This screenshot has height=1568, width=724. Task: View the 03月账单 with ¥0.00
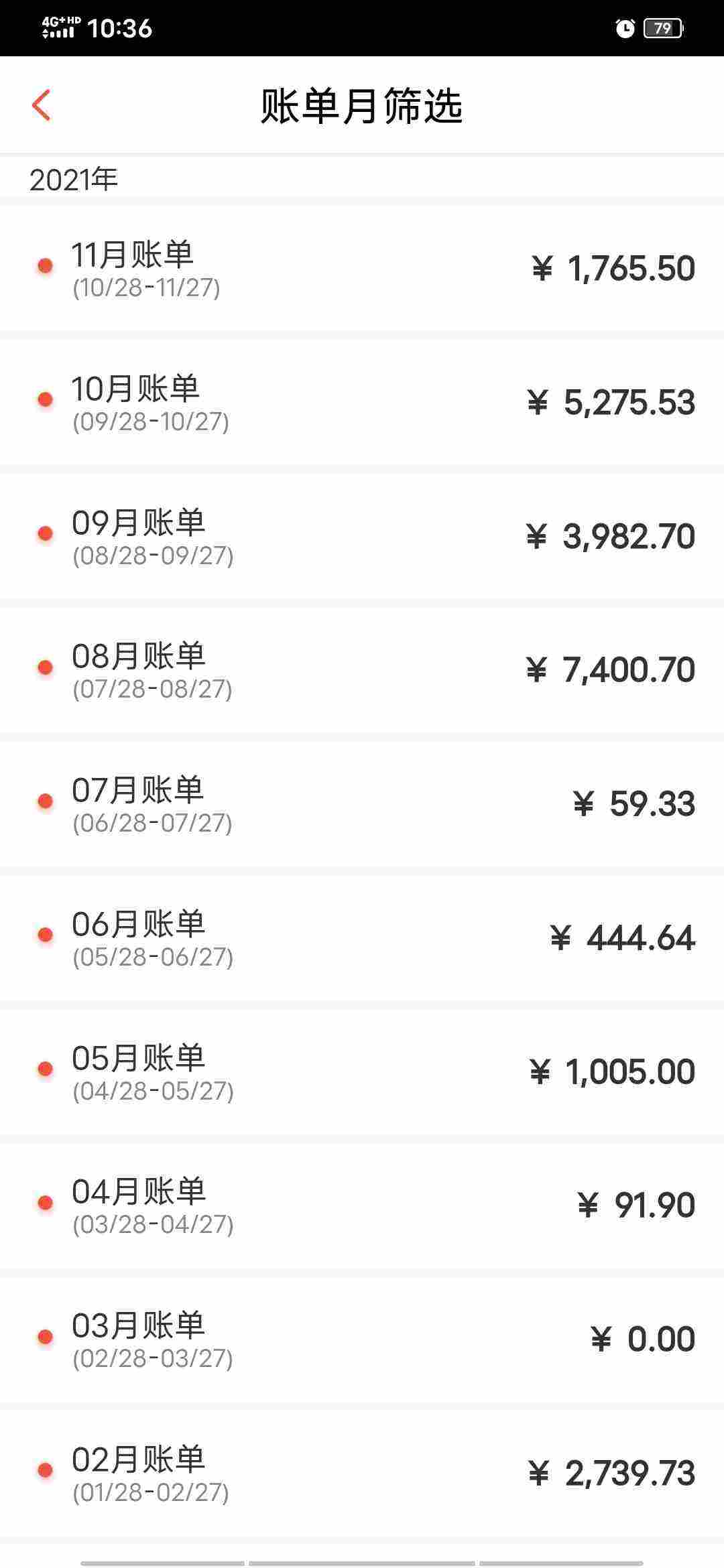(x=362, y=1340)
